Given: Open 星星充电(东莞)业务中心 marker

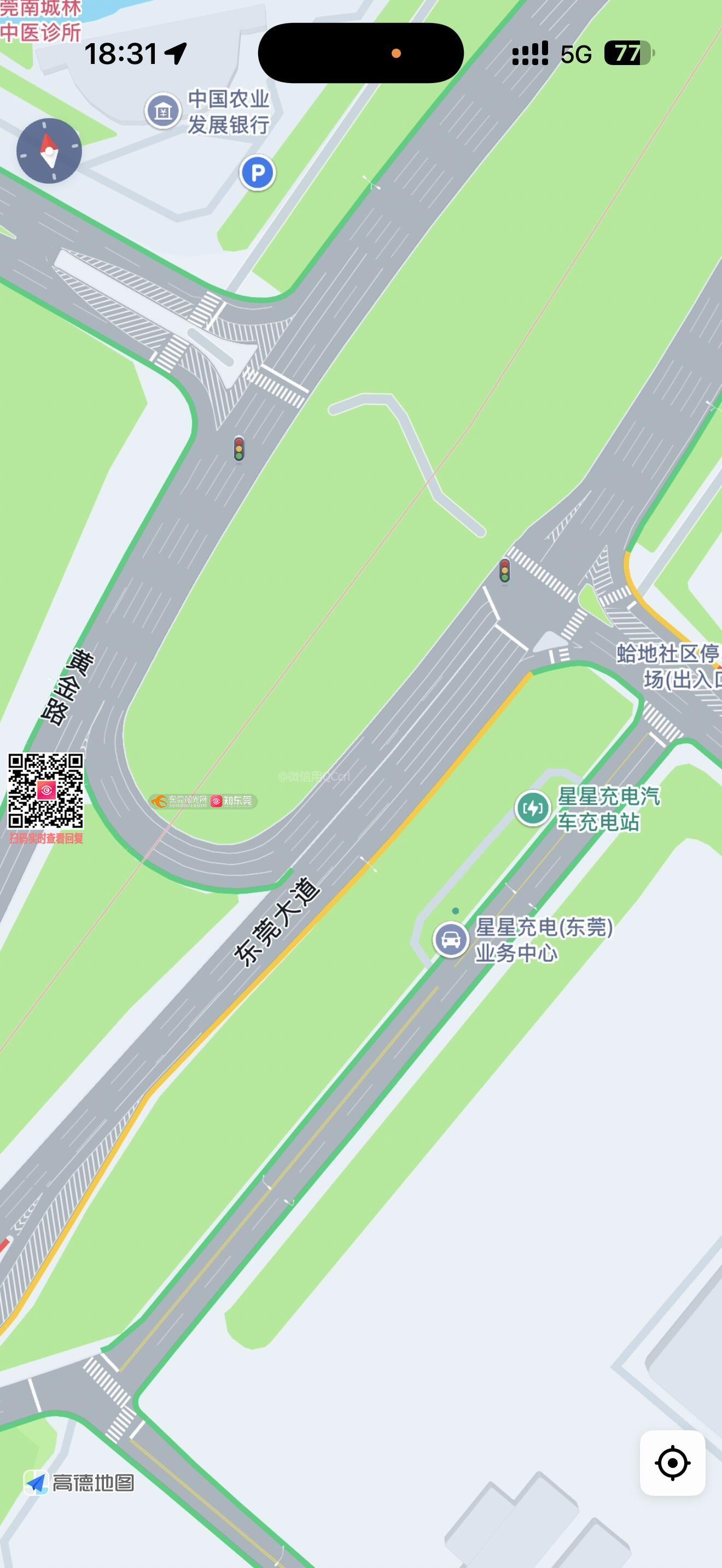Looking at the screenshot, I should [451, 939].
